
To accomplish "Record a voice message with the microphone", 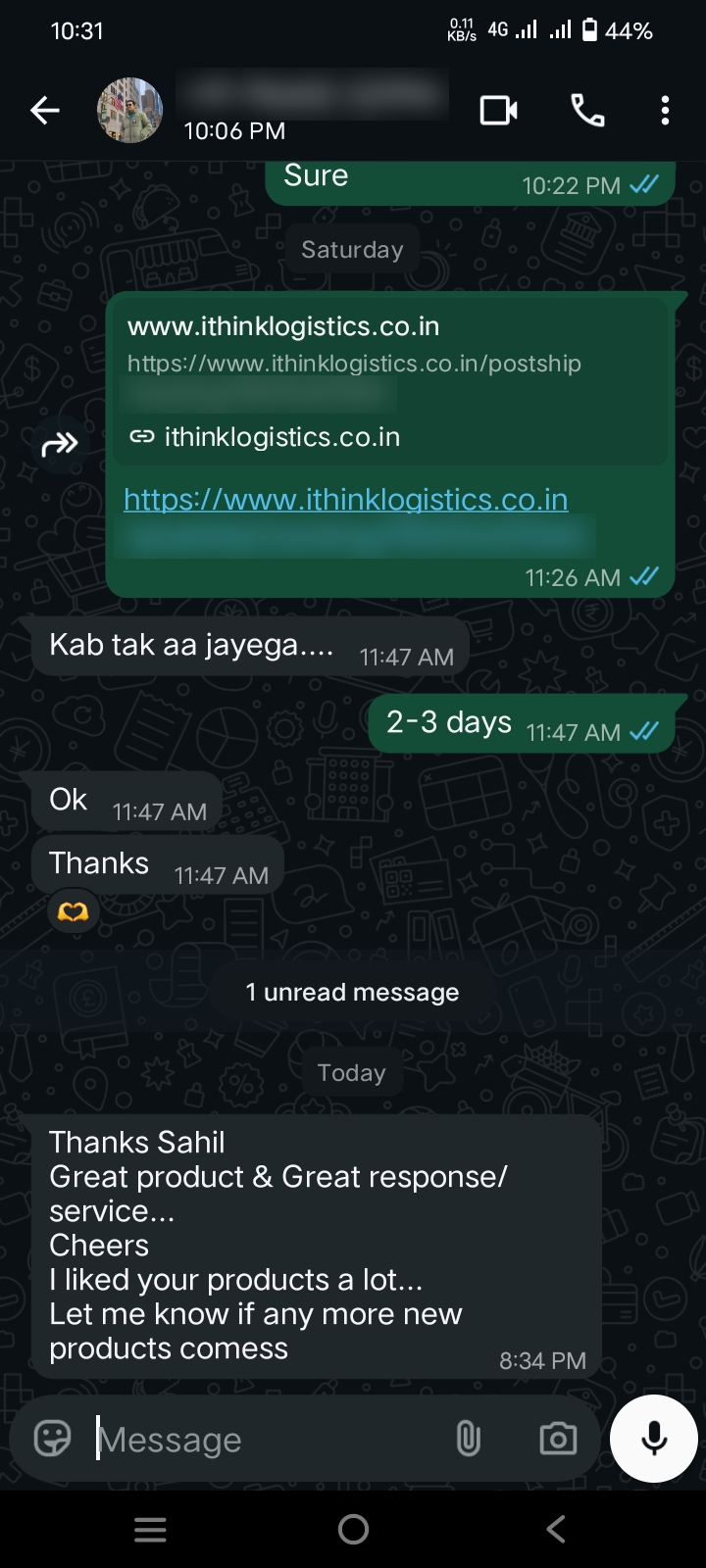I will pyautogui.click(x=654, y=1439).
